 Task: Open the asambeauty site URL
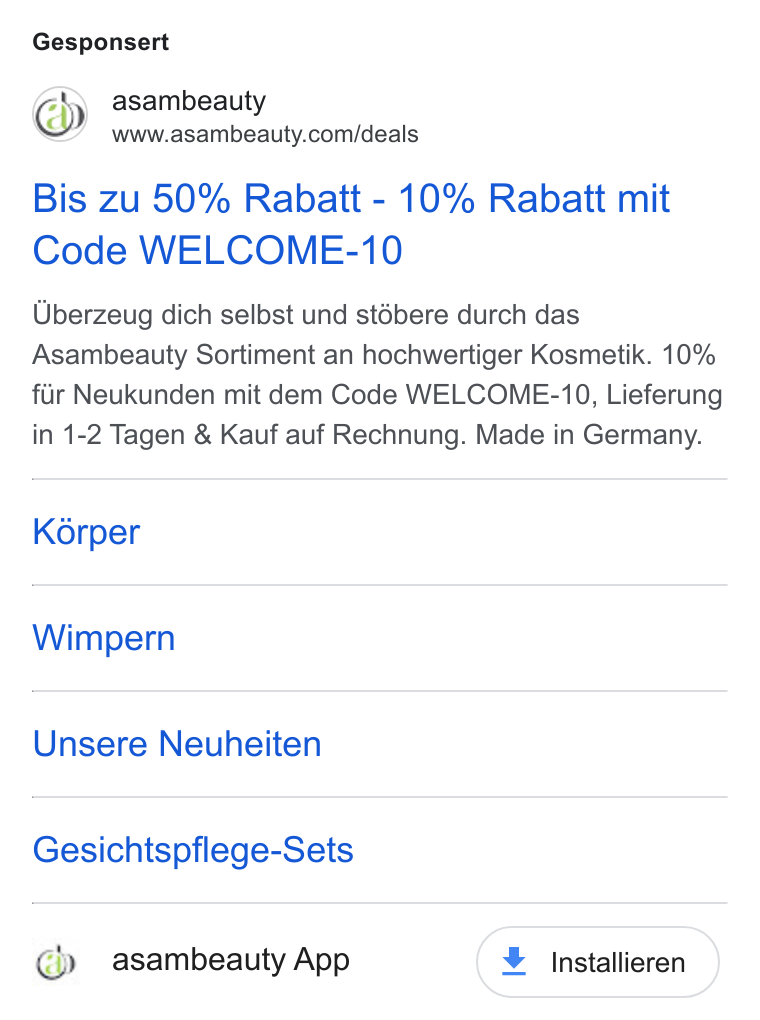[265, 135]
